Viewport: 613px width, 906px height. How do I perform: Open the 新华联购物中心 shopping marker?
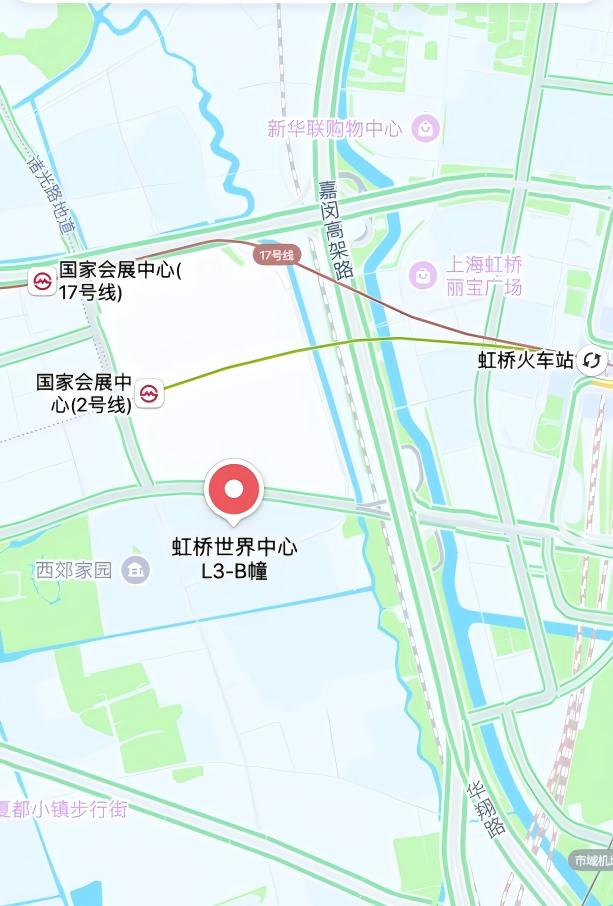425,128
